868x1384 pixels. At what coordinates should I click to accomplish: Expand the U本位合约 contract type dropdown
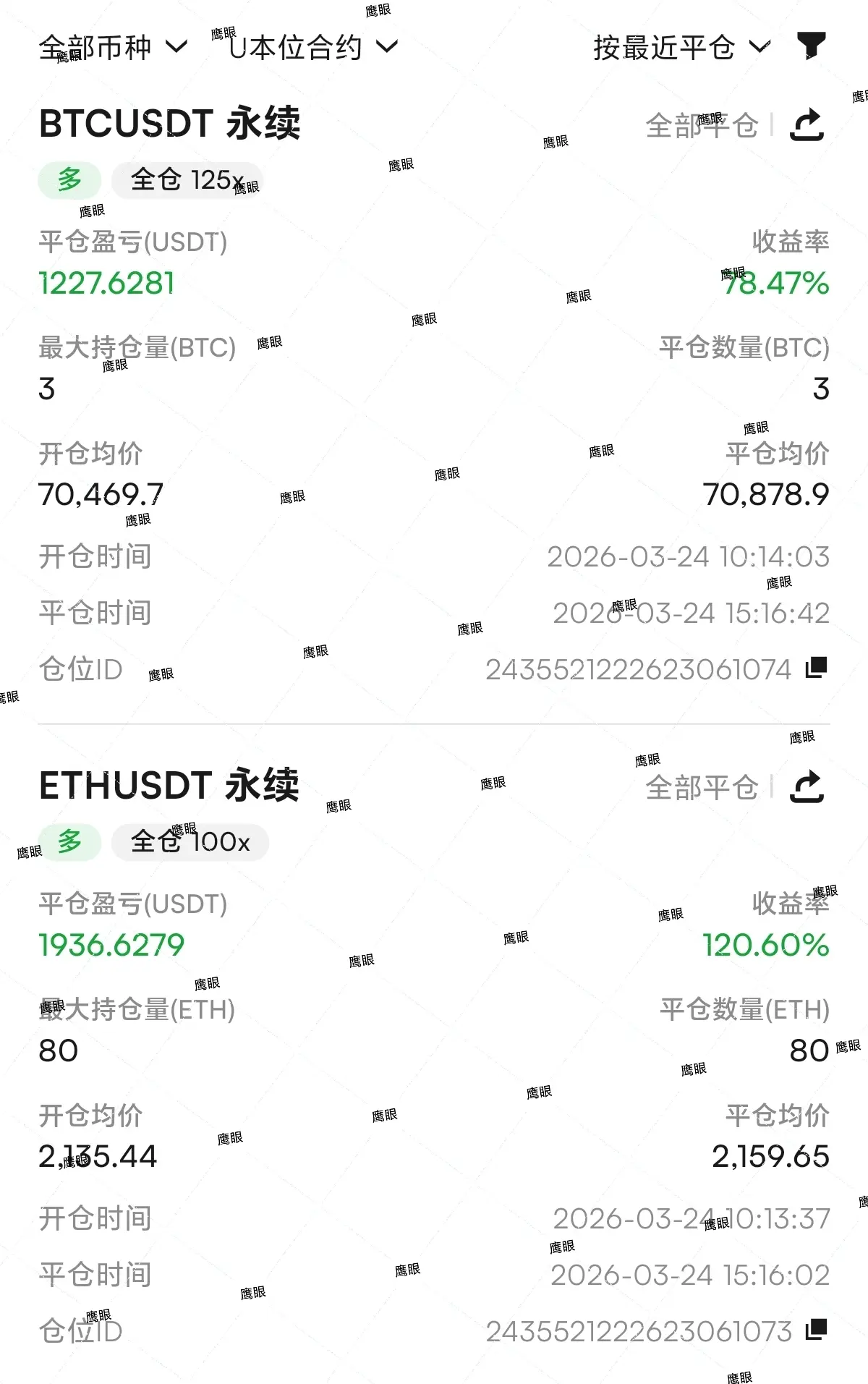[313, 48]
